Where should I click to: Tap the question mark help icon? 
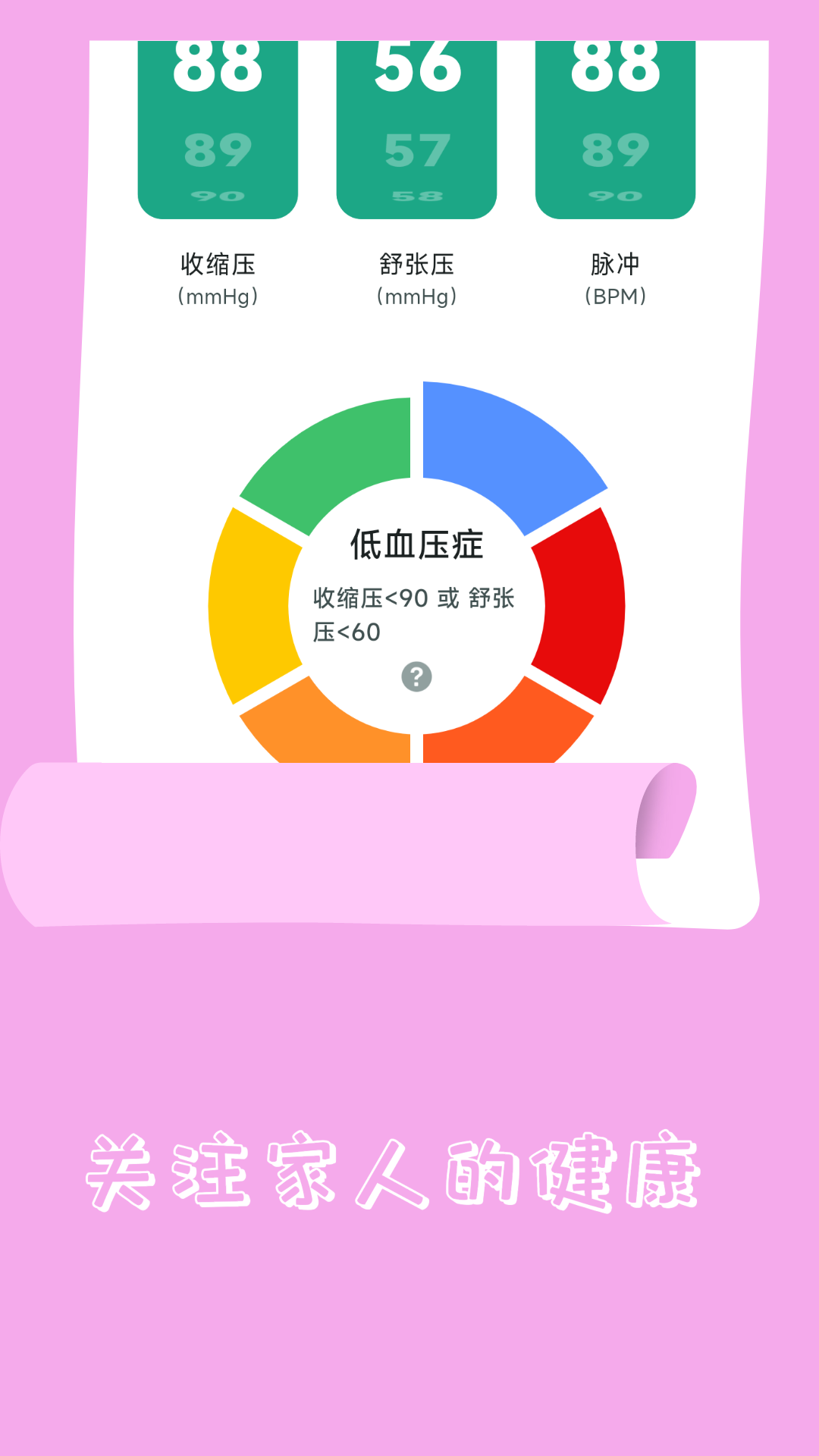416,675
